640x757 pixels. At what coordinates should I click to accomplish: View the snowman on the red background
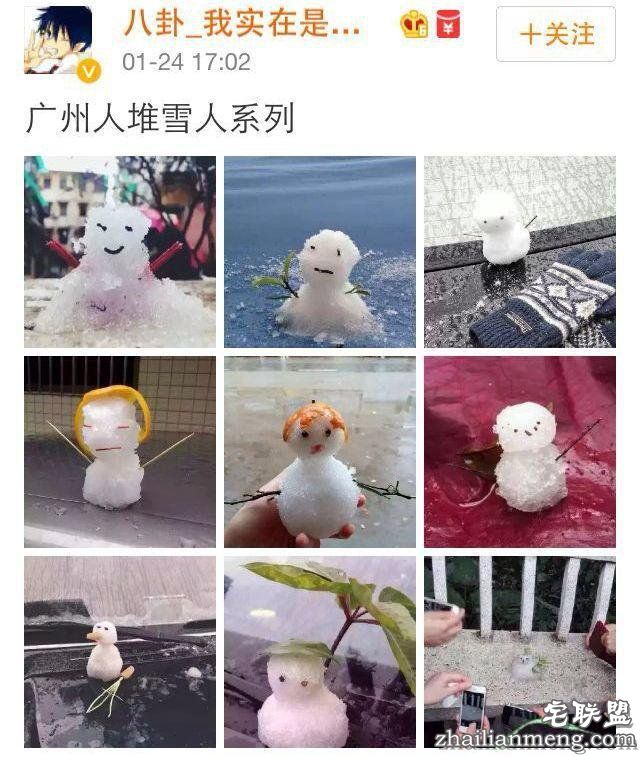(519, 451)
